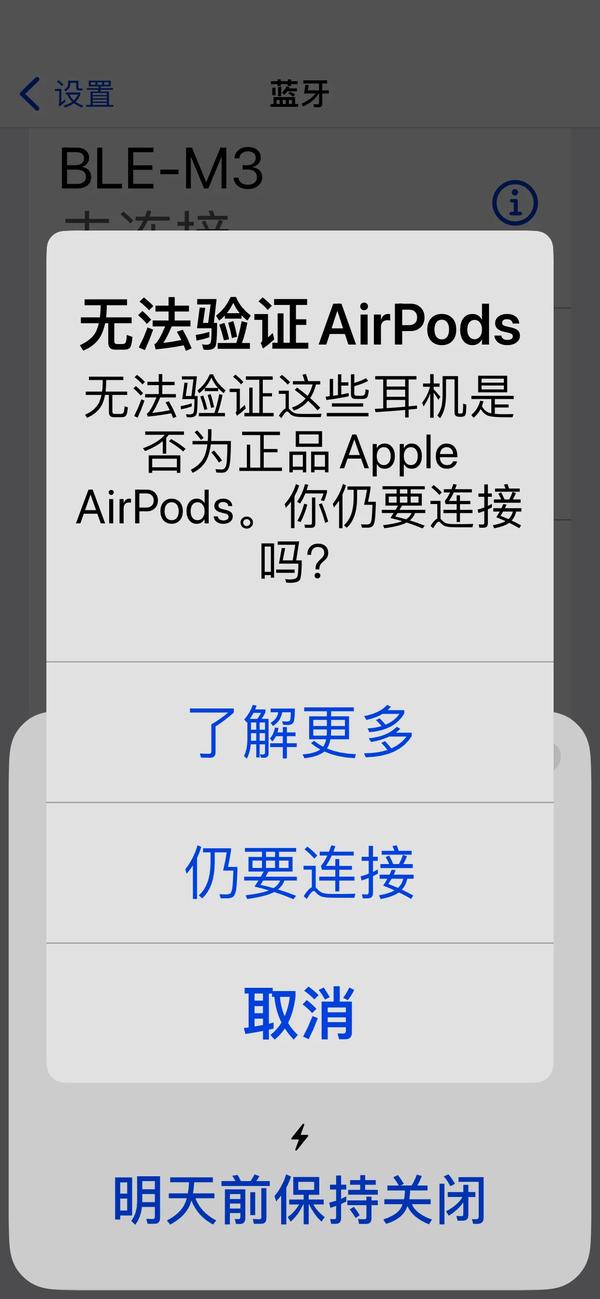Choose 仍要连接 to connect anyway
This screenshot has width=600, height=1299.
coord(300,872)
